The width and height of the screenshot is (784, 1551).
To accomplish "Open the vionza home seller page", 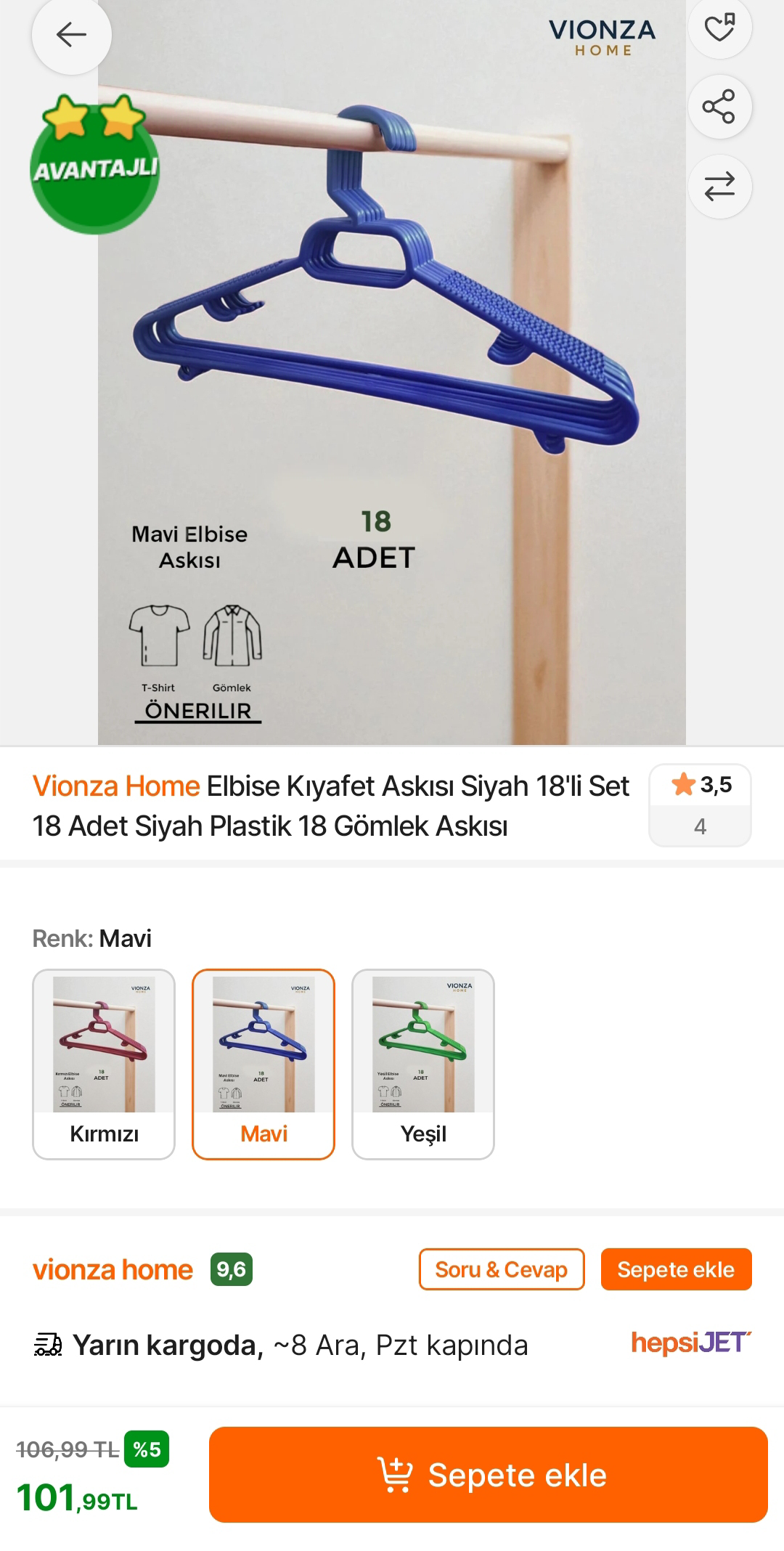I will coord(113,1270).
